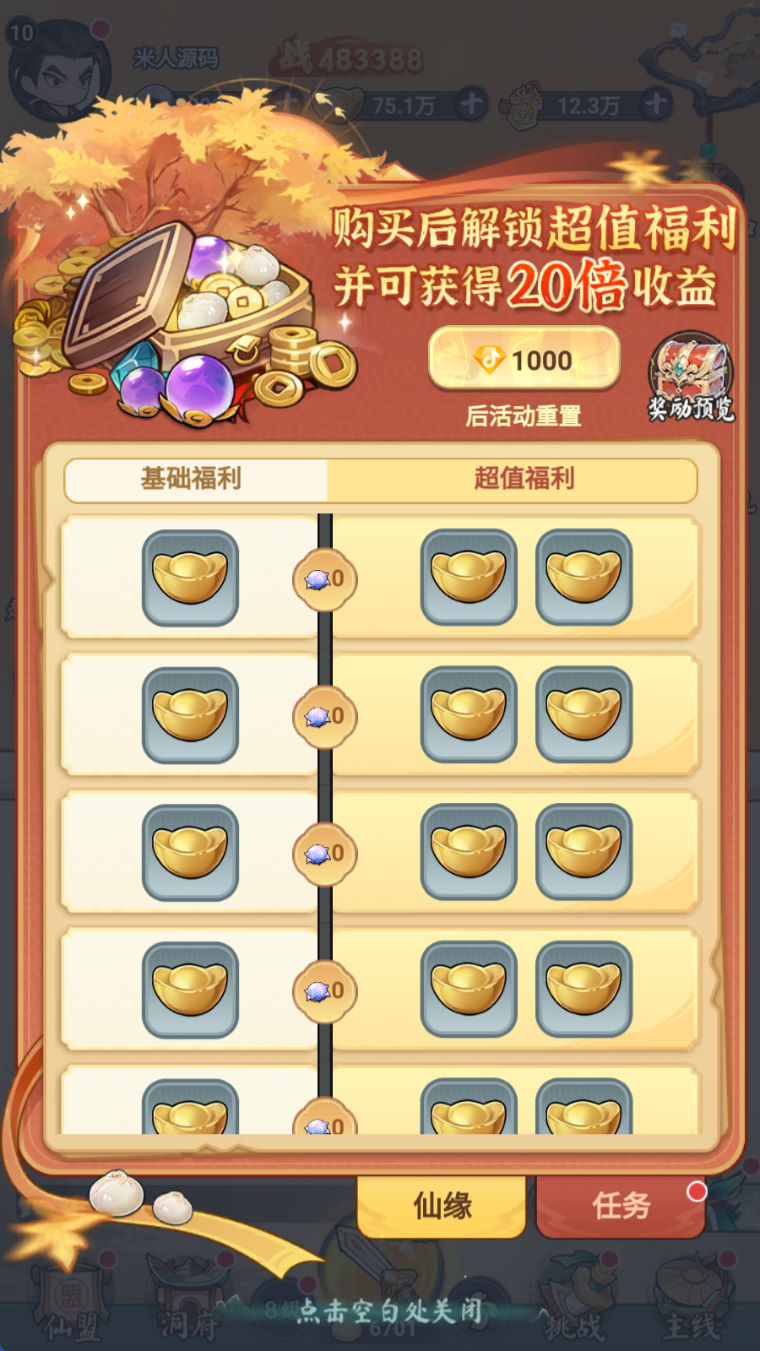The width and height of the screenshot is (760, 1351).
Task: Open the 奖励预览 reward preview chest
Action: click(x=690, y=378)
